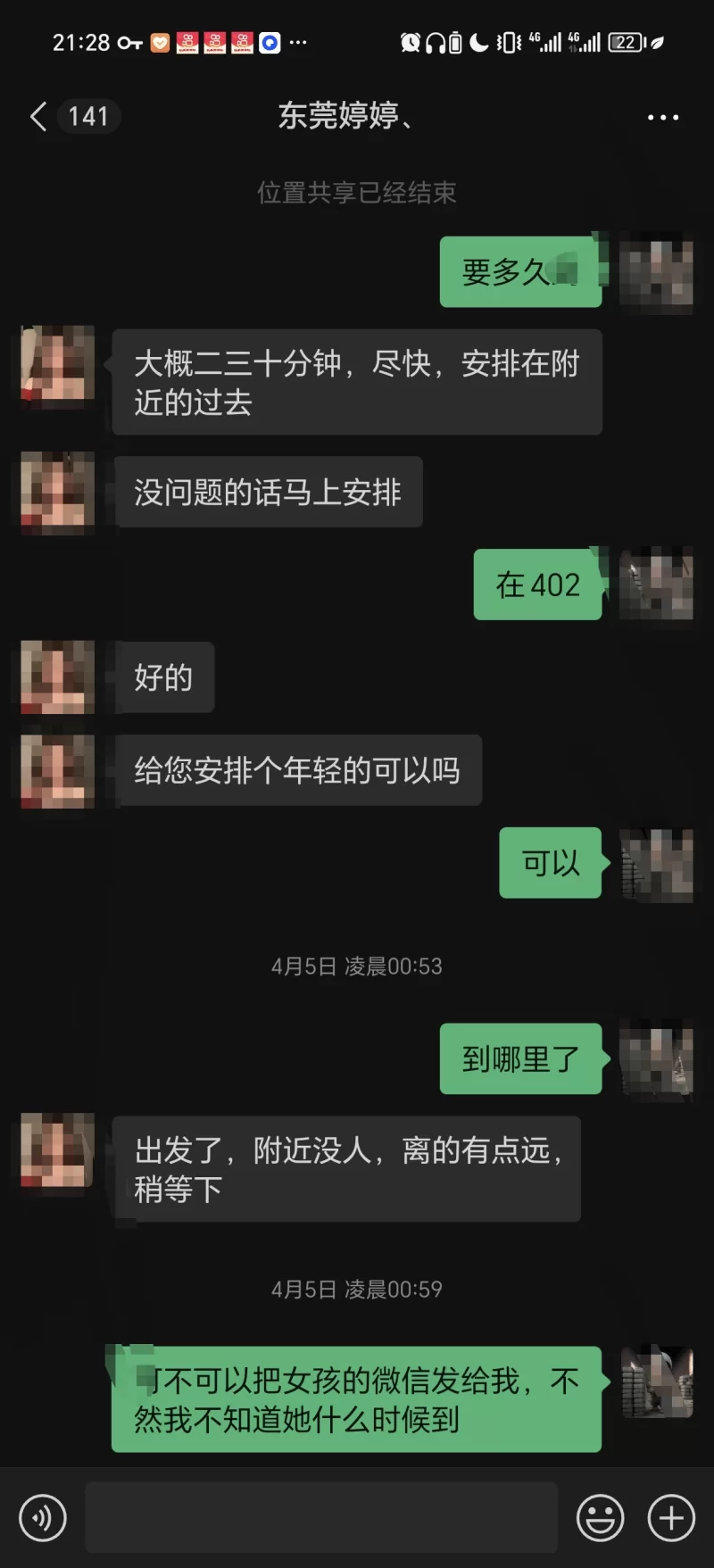Open the plus attachments panel
The image size is (714, 1568).
[x=671, y=1517]
